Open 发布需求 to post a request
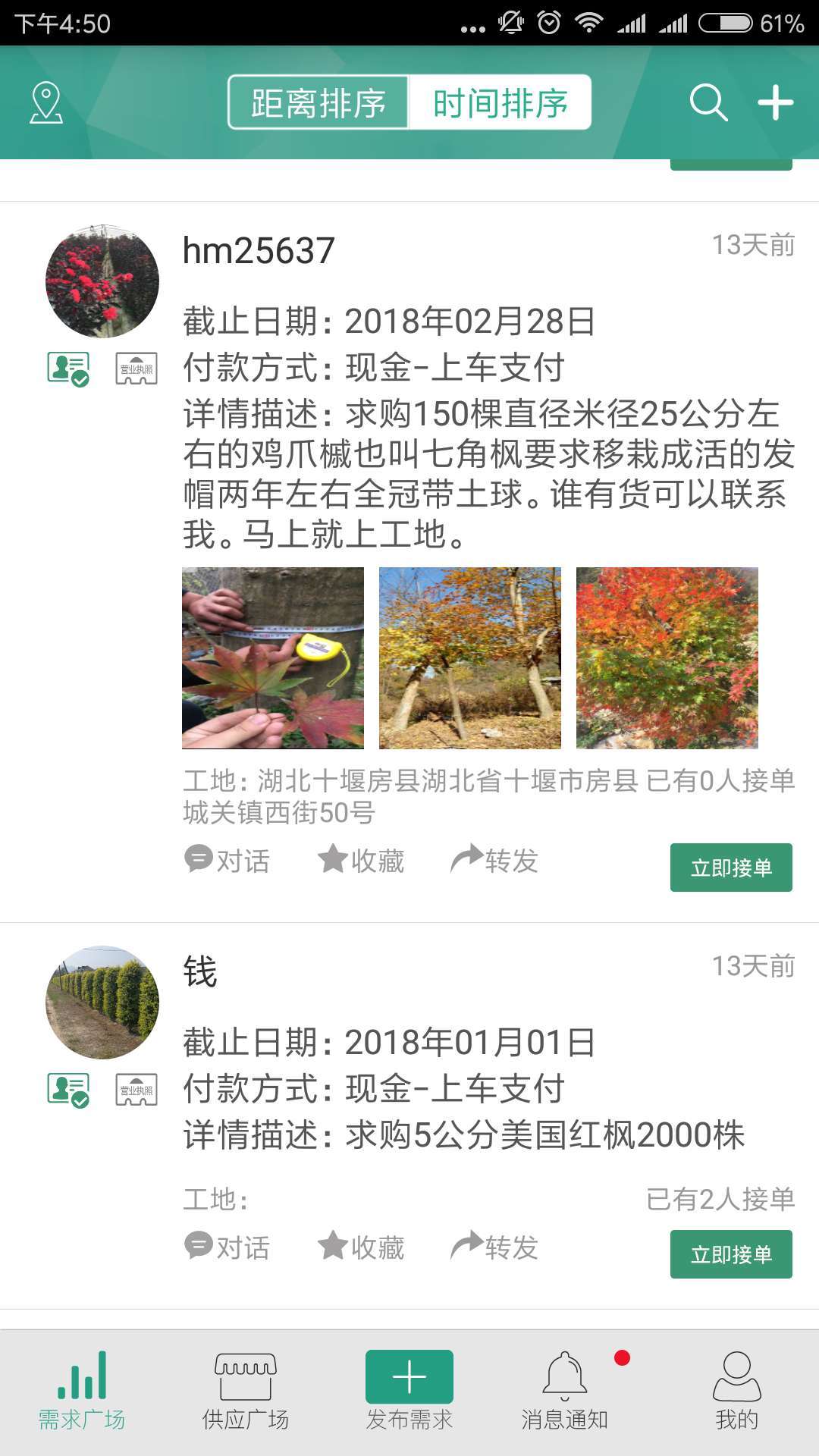This screenshot has height=1456, width=819. [x=409, y=1392]
